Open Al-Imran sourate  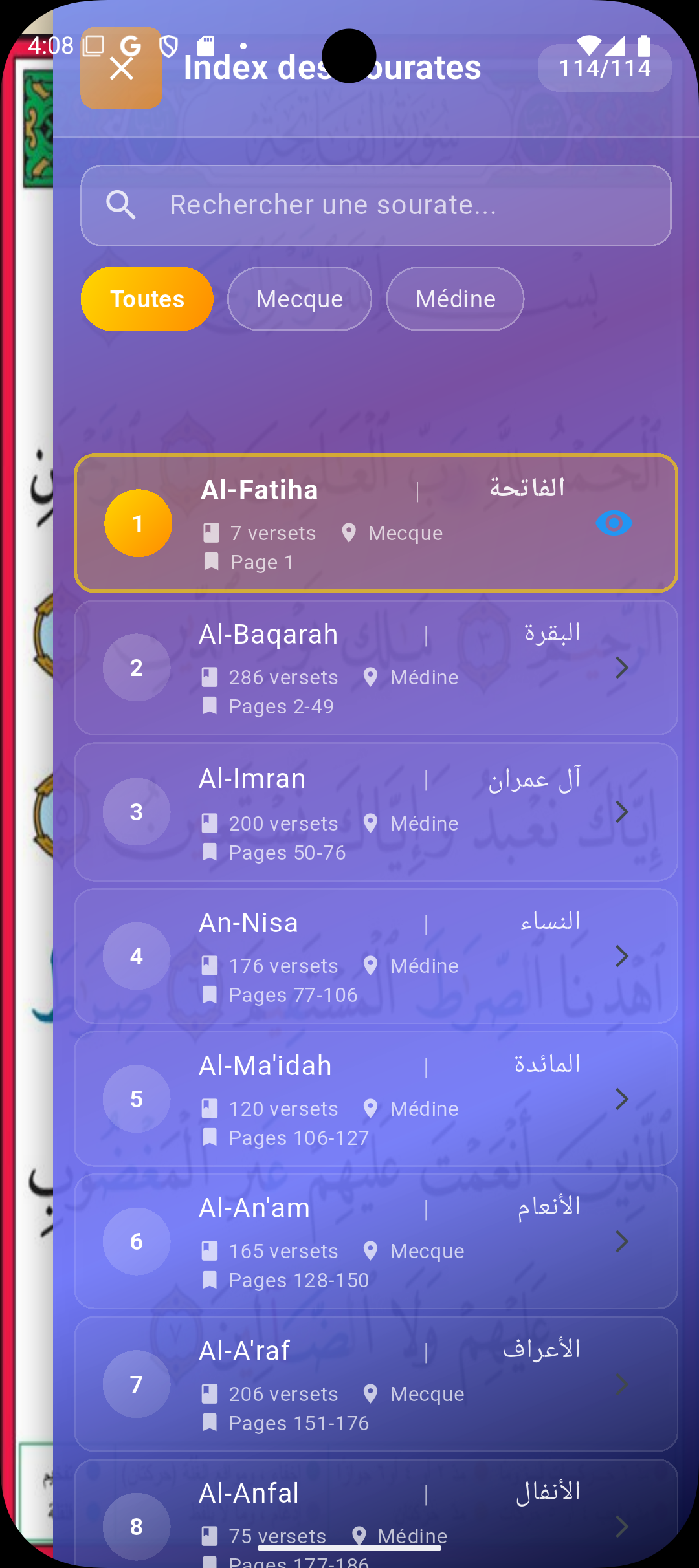point(375,812)
